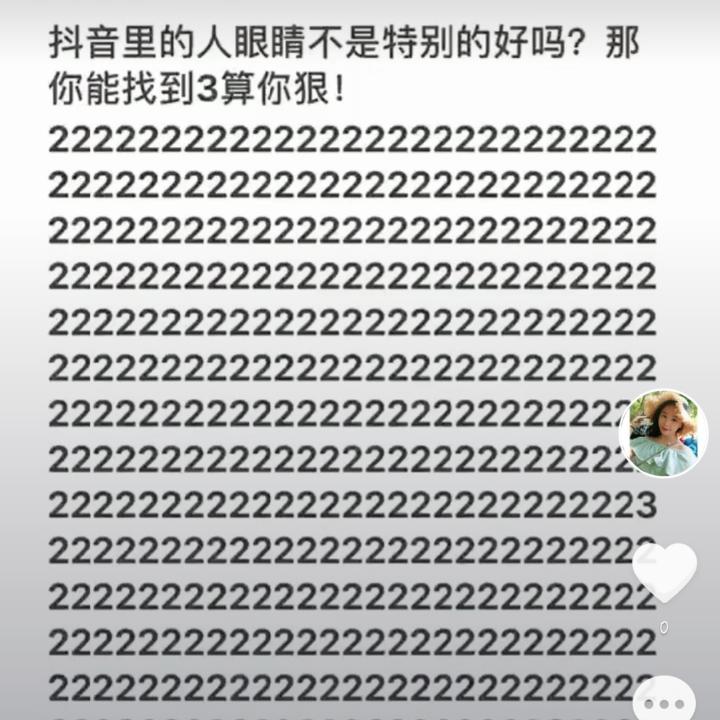Like this video with the heart
The image size is (720, 720).
[665, 571]
